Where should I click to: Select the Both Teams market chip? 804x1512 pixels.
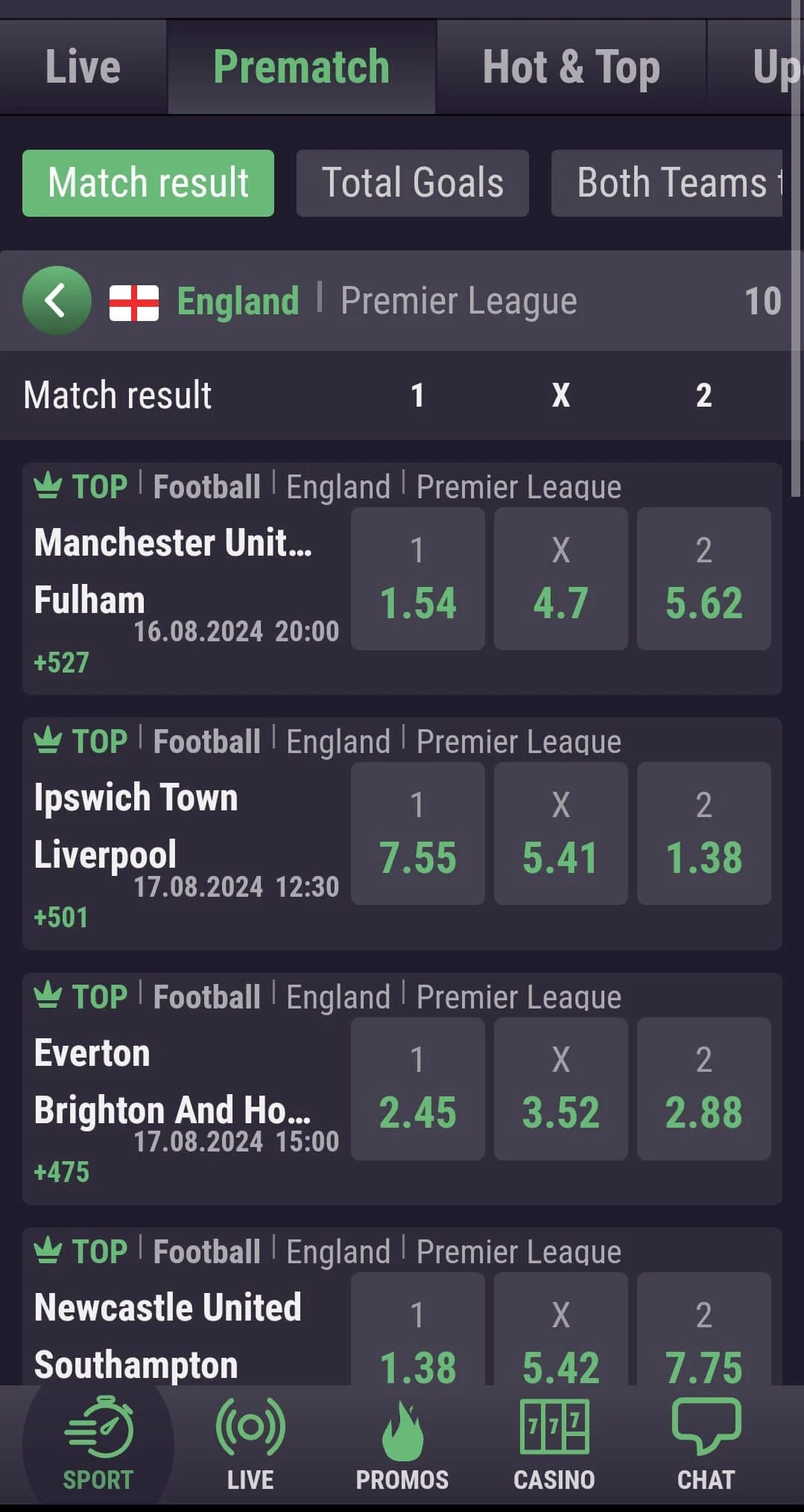pos(667,183)
